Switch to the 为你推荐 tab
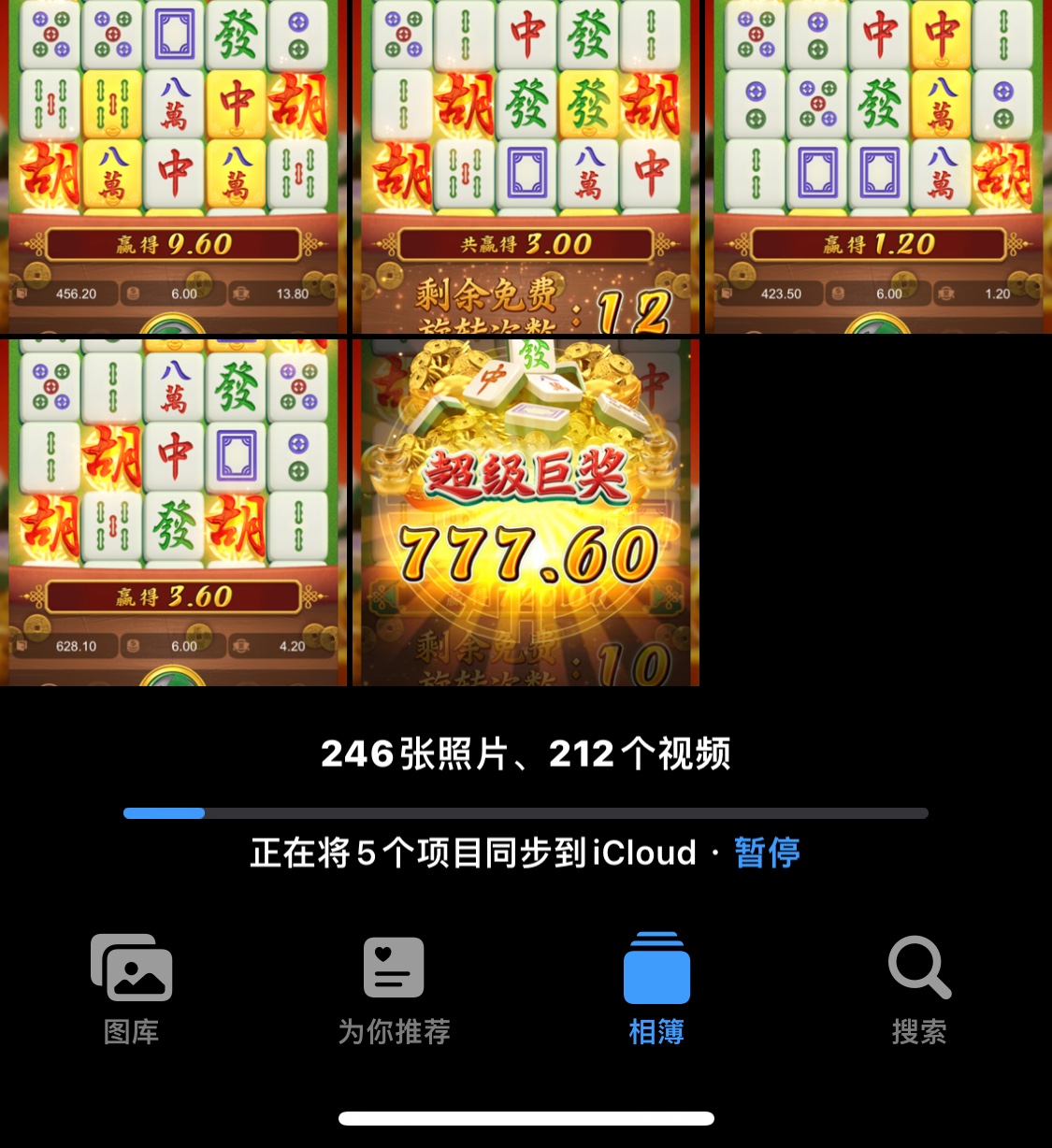The height and width of the screenshot is (1148, 1052). (x=394, y=989)
